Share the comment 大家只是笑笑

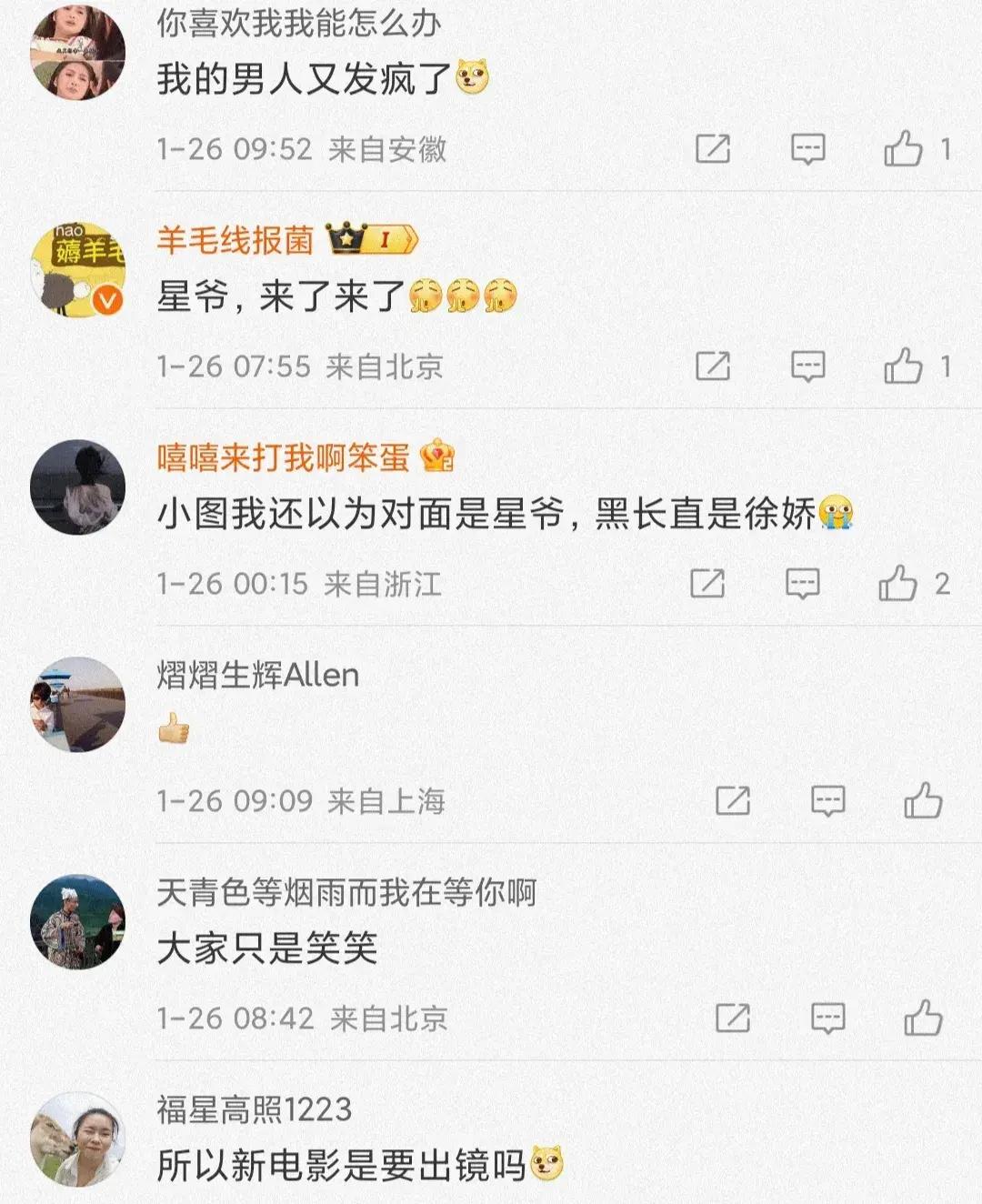point(733,1018)
